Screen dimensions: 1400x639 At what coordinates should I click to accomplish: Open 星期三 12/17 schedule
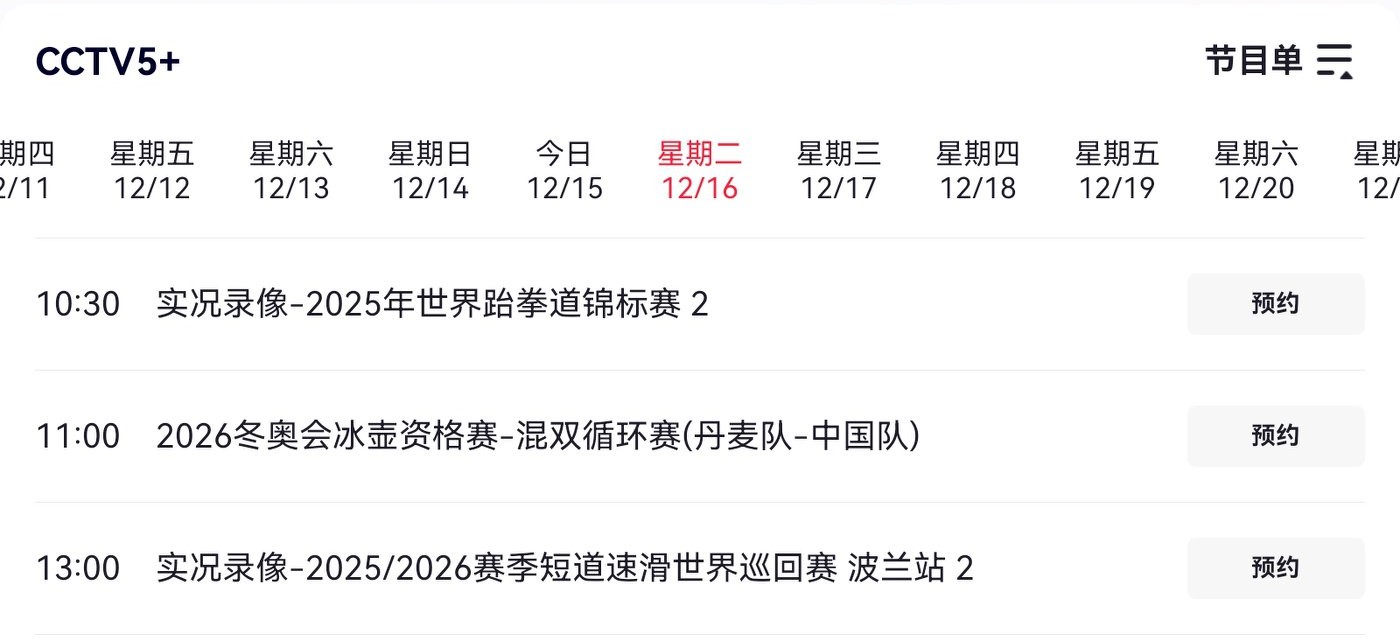pyautogui.click(x=839, y=171)
